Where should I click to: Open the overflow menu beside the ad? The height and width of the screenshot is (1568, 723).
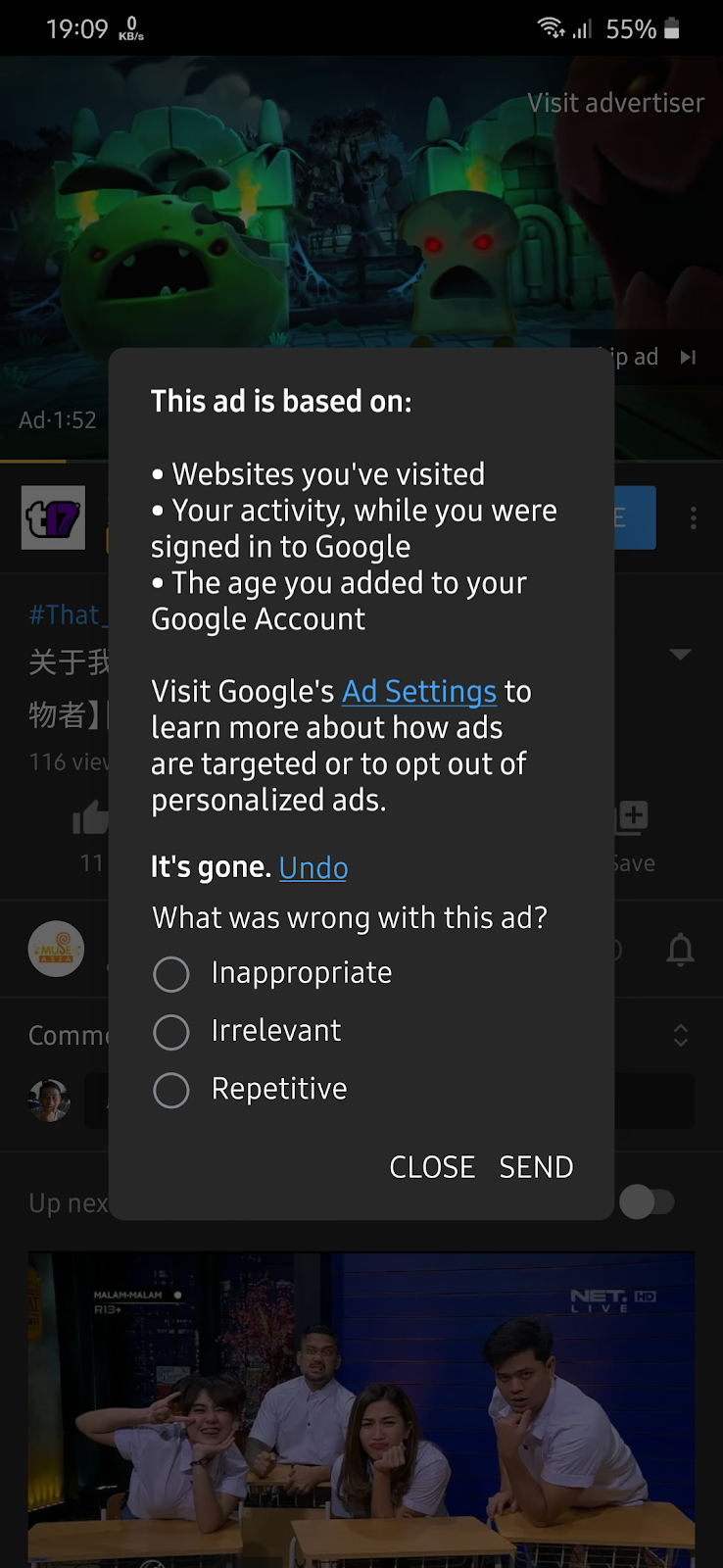(x=694, y=517)
